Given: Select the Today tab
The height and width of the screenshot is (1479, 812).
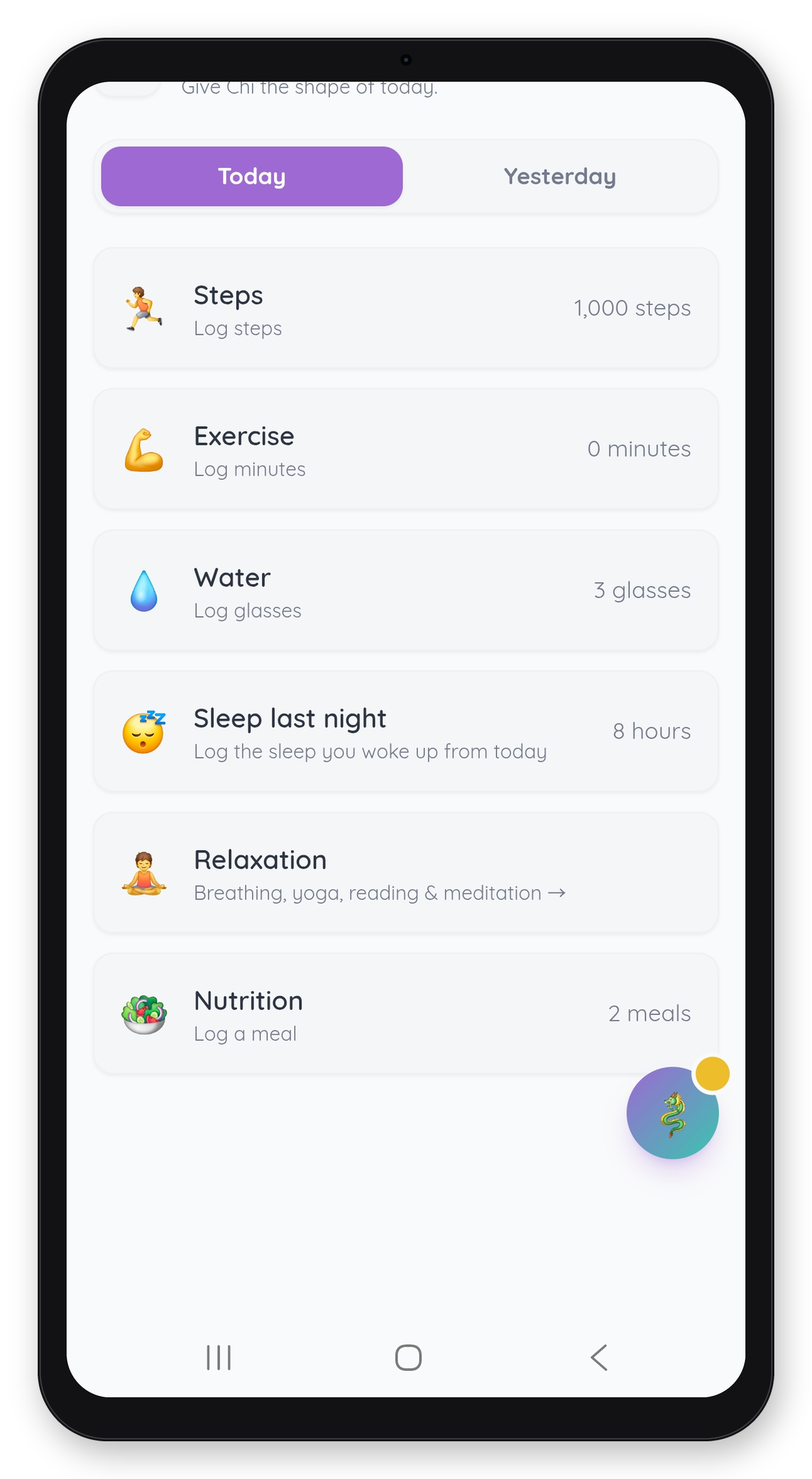Looking at the screenshot, I should click(x=251, y=177).
